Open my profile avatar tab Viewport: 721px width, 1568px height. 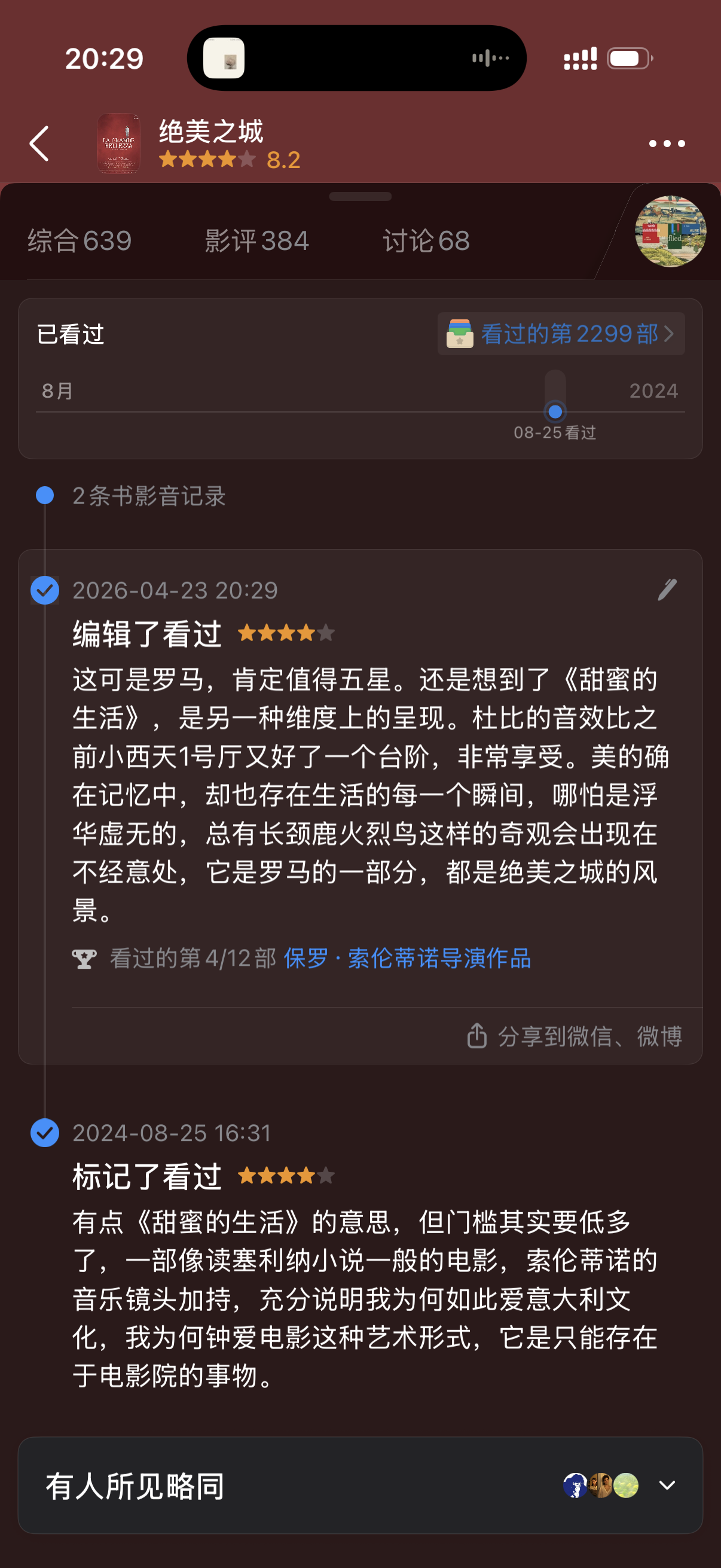[x=670, y=232]
